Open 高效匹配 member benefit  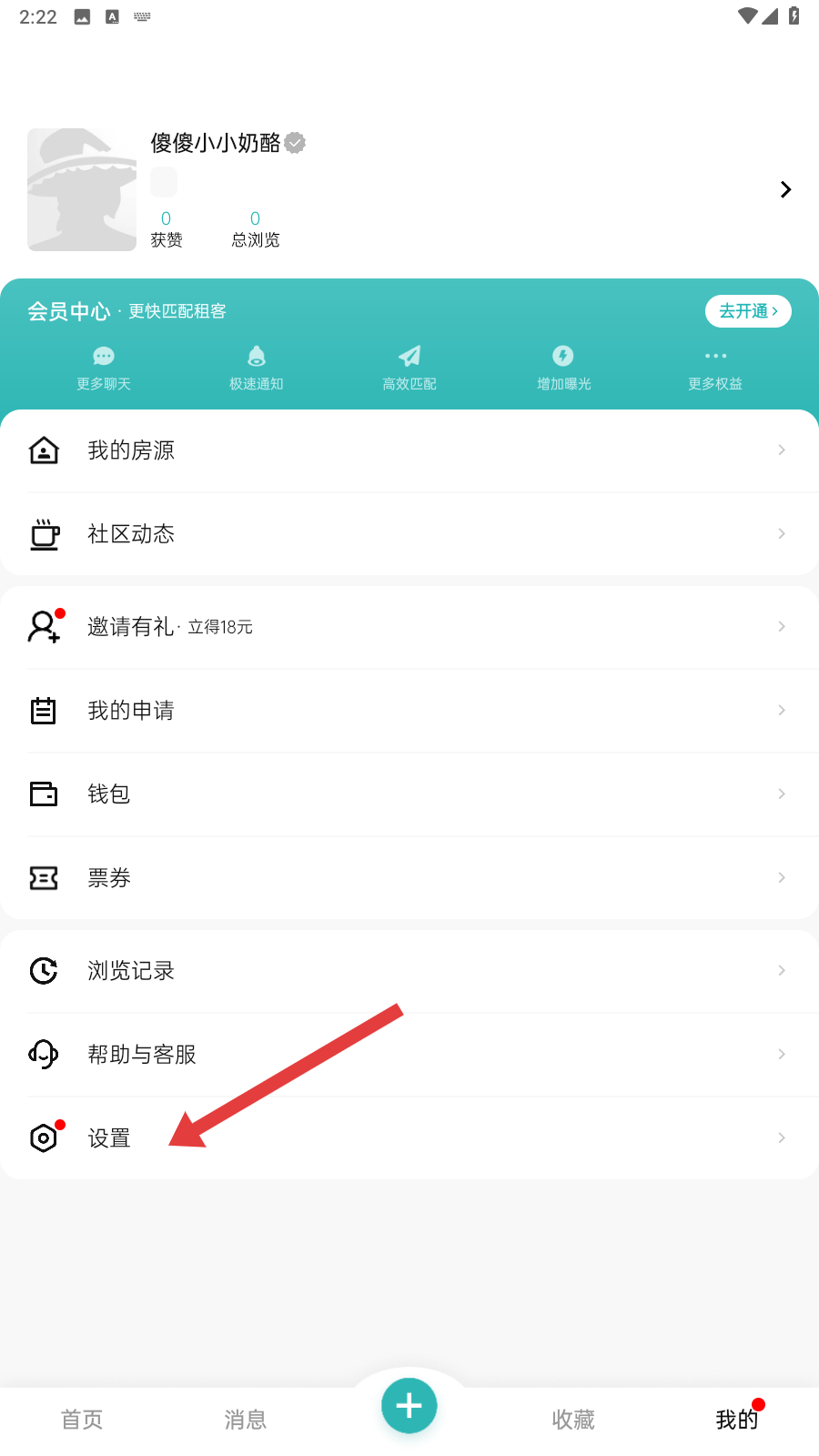[x=409, y=369]
